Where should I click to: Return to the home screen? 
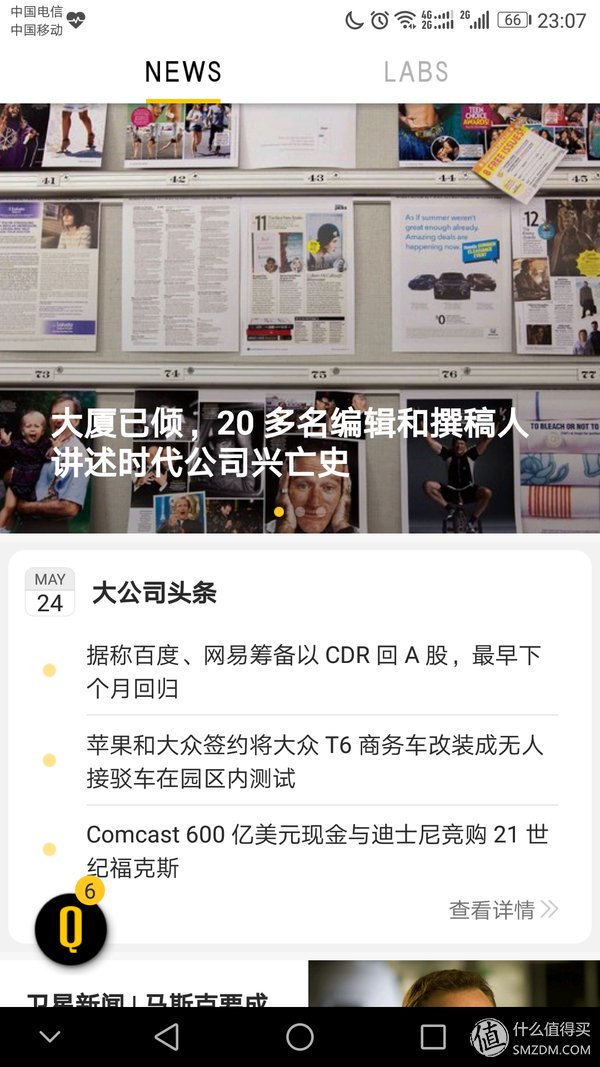300,1037
